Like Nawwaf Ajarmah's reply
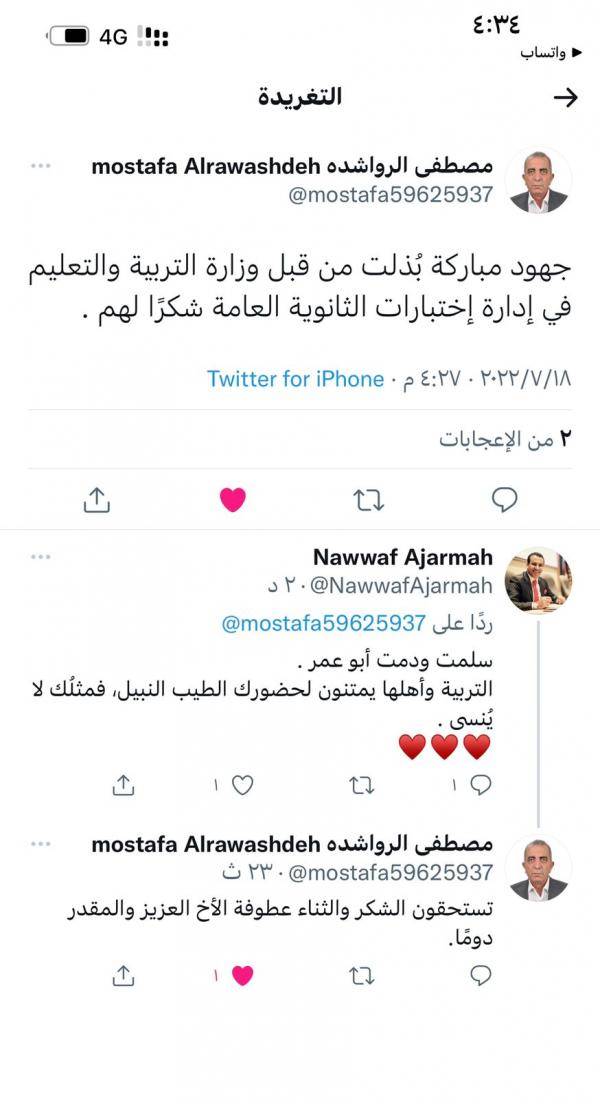Viewport: 600px width, 1104px height. pyautogui.click(x=243, y=786)
